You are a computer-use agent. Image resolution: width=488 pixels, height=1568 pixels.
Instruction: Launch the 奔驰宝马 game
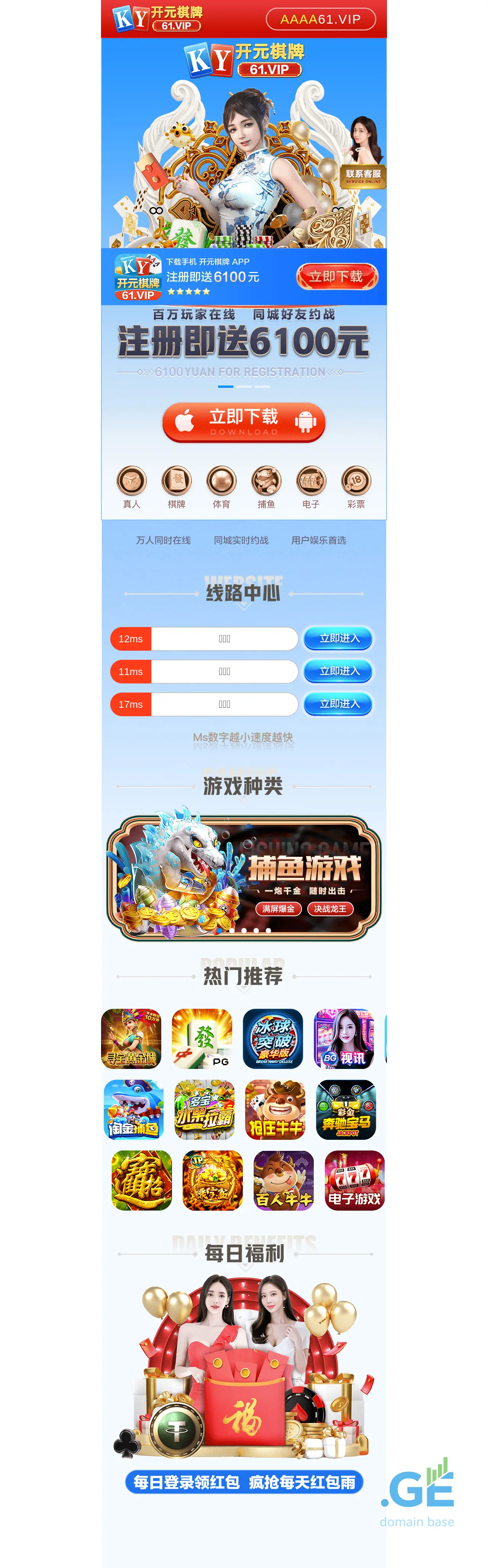[346, 1110]
